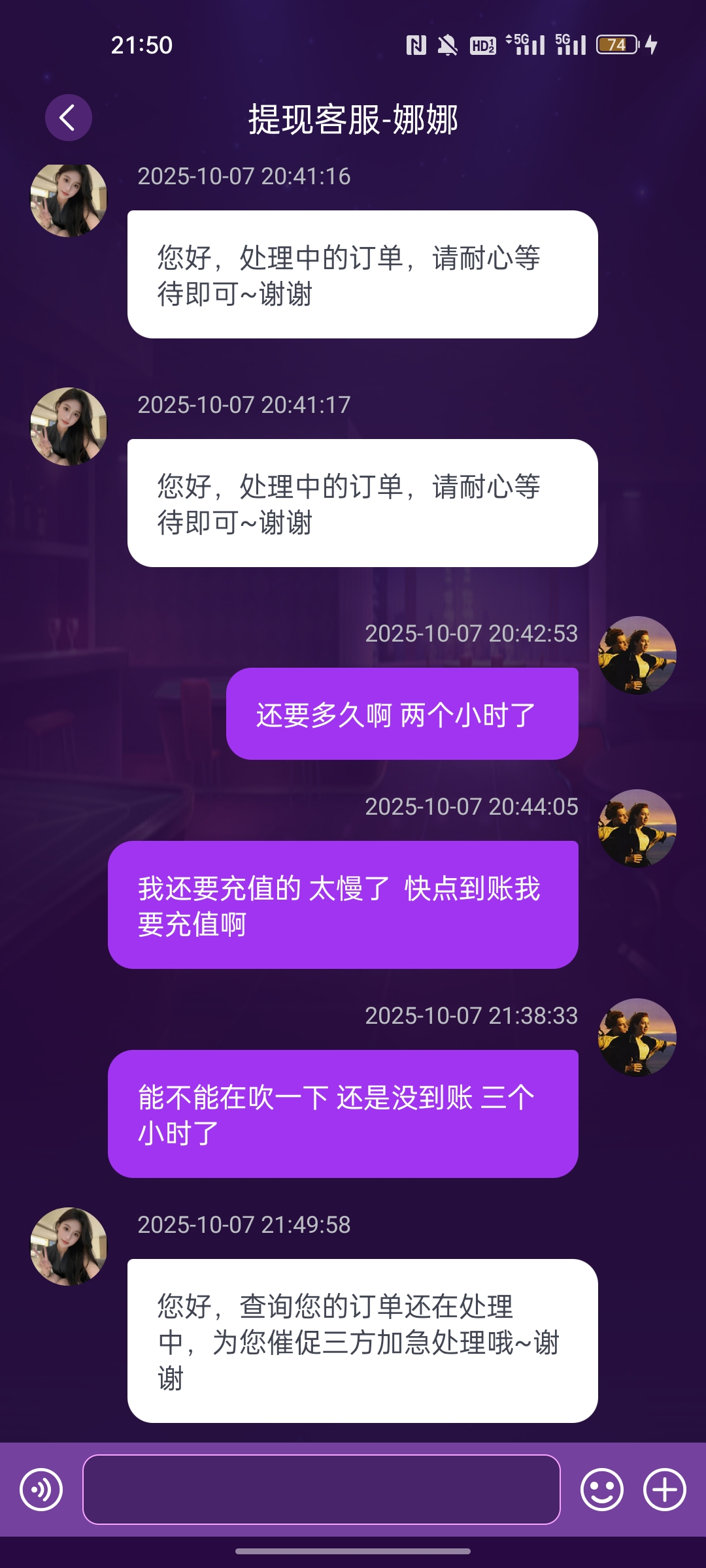Image resolution: width=706 pixels, height=1568 pixels.
Task: Tap your avatar beside the 20:42:53 message
Action: 637,655
